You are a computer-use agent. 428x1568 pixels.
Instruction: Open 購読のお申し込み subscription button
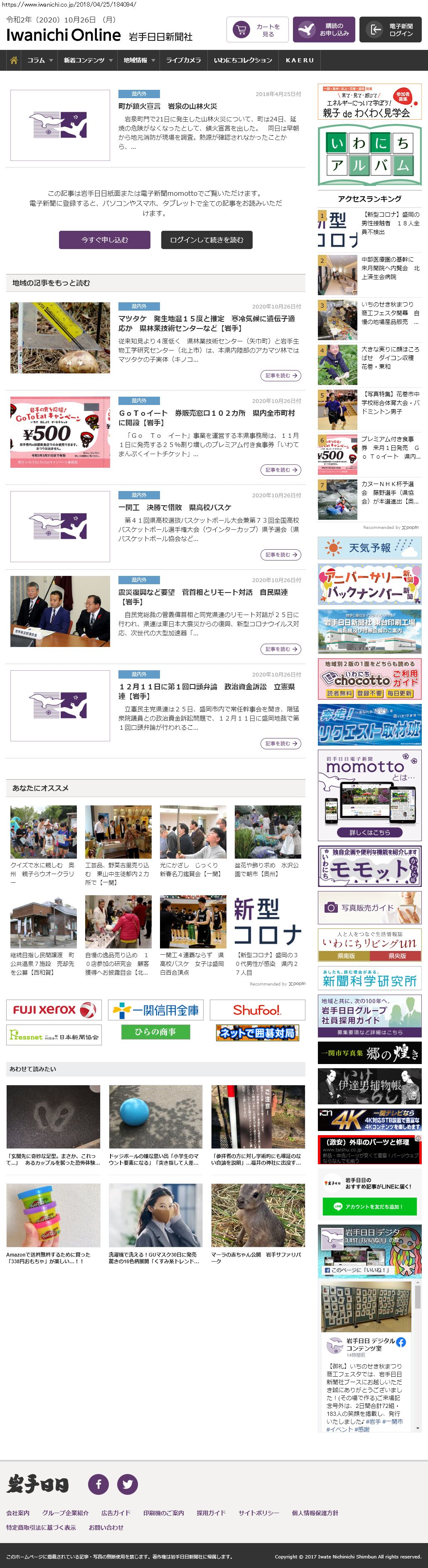[323, 30]
